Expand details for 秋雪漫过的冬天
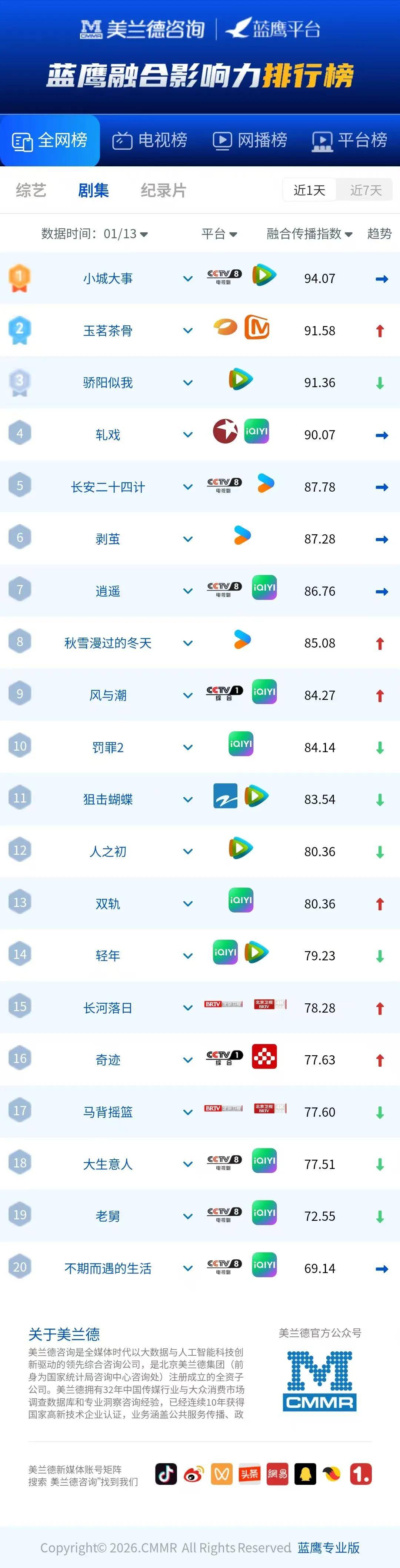The image size is (400, 1568). click(x=188, y=643)
